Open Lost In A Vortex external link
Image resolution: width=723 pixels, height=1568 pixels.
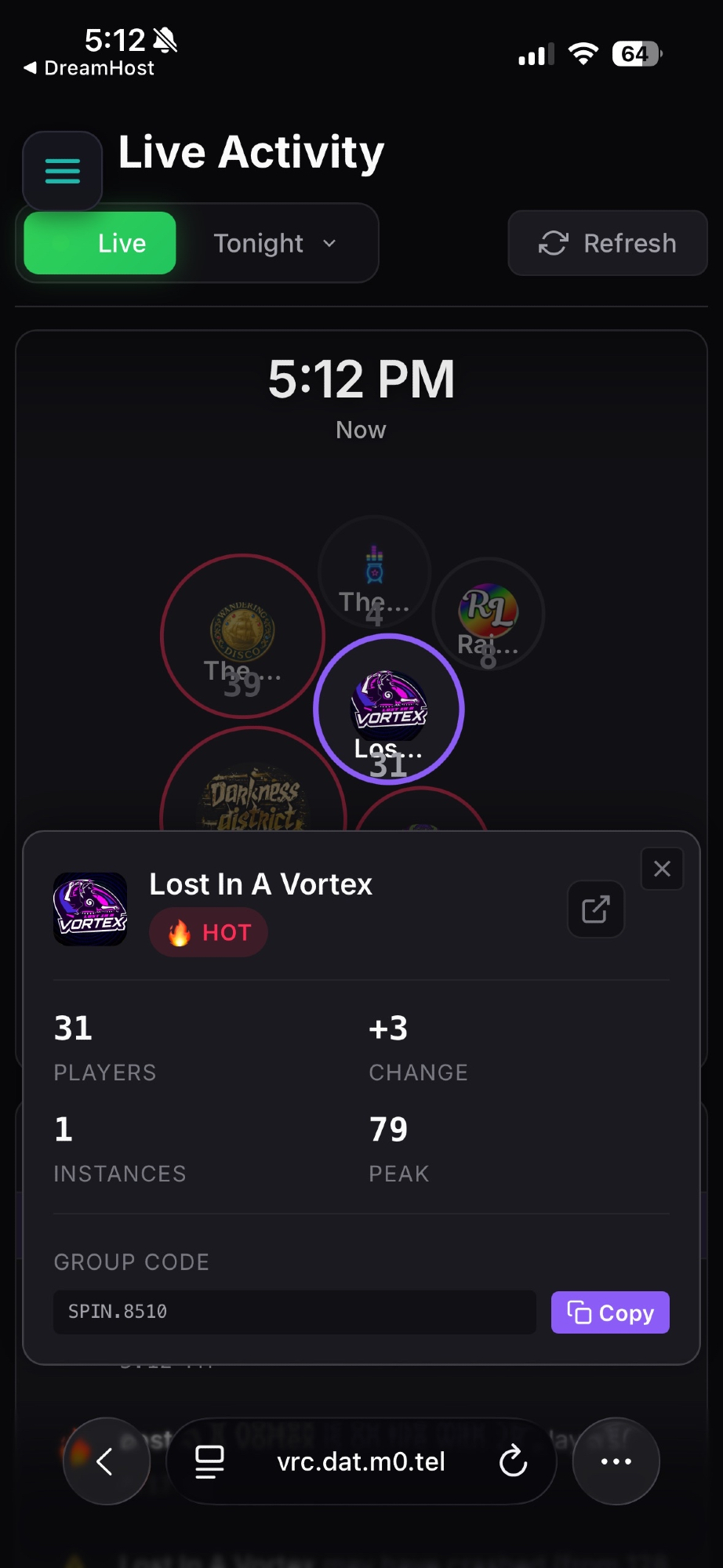(596, 909)
